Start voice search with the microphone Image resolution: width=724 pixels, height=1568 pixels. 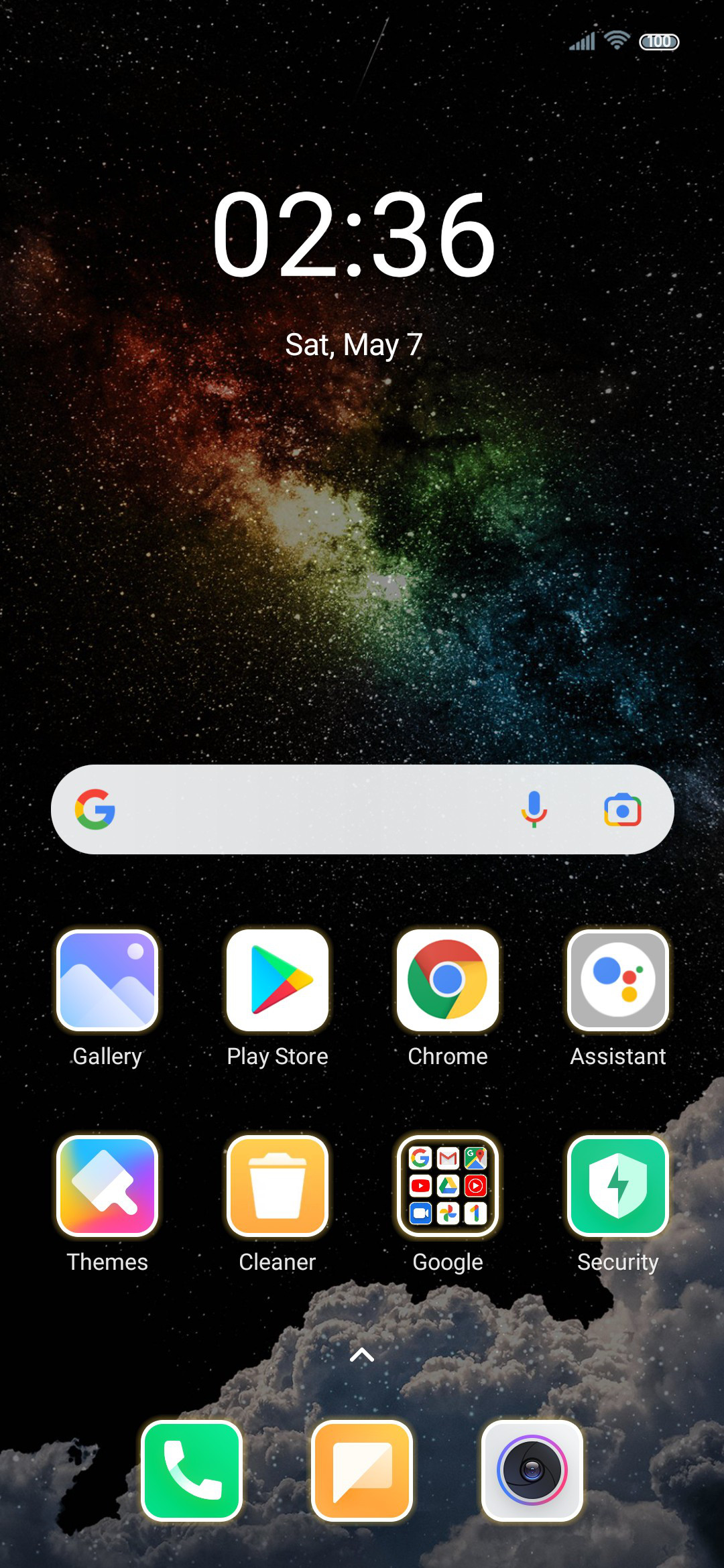point(534,809)
